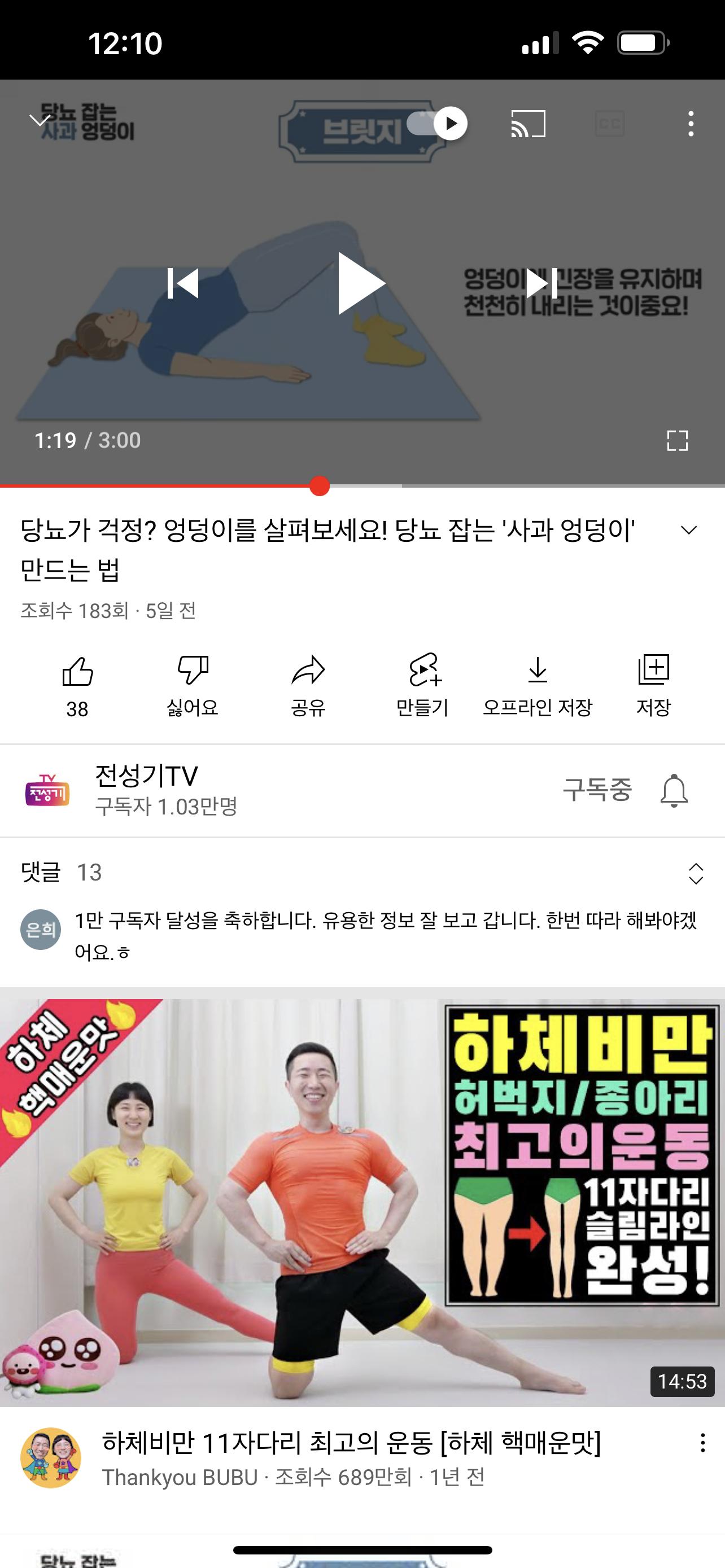Open the player overflow menu
The image size is (725, 1568).
point(691,124)
